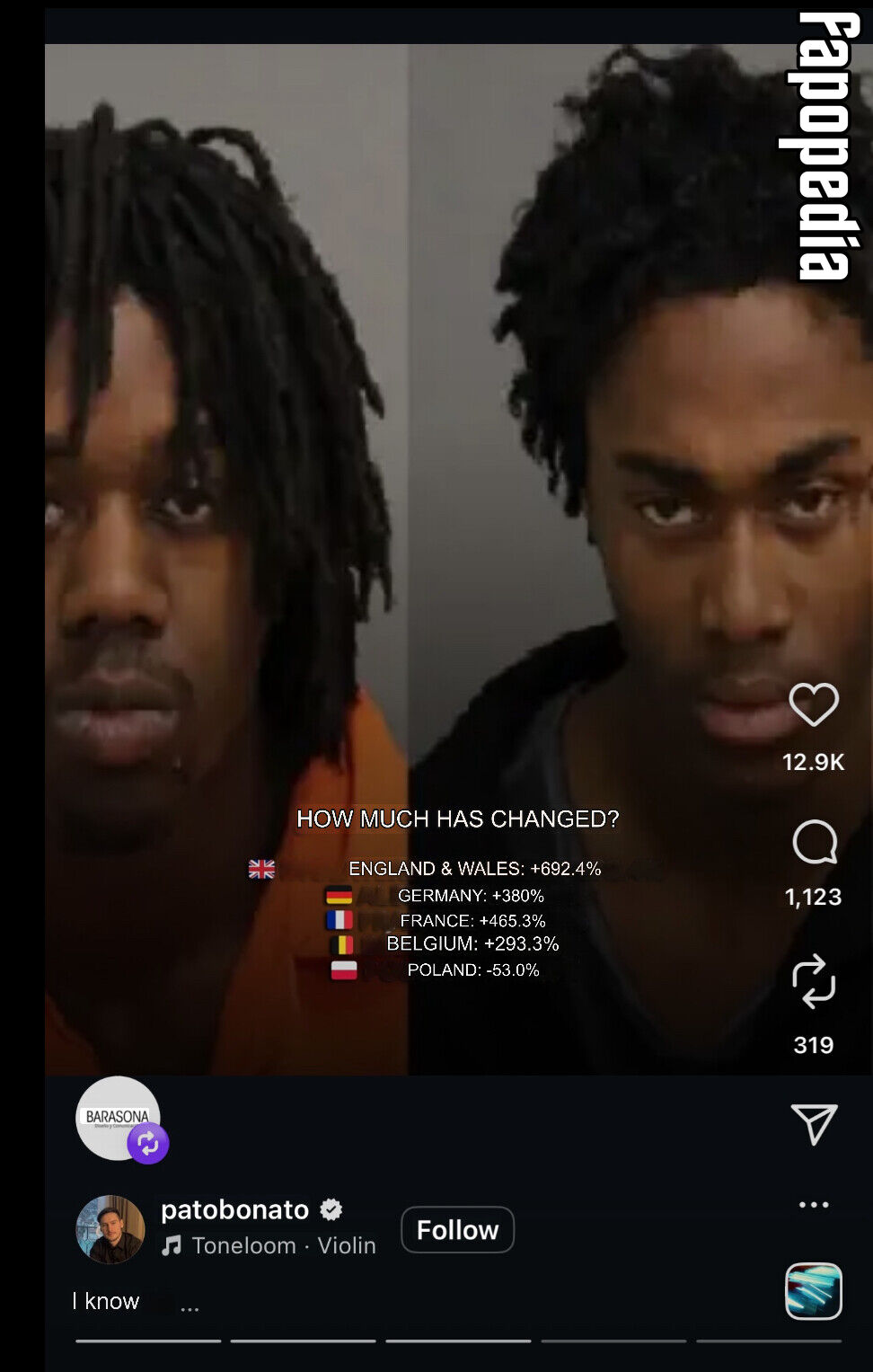Open patobonato's profile picture

[x=110, y=1229]
